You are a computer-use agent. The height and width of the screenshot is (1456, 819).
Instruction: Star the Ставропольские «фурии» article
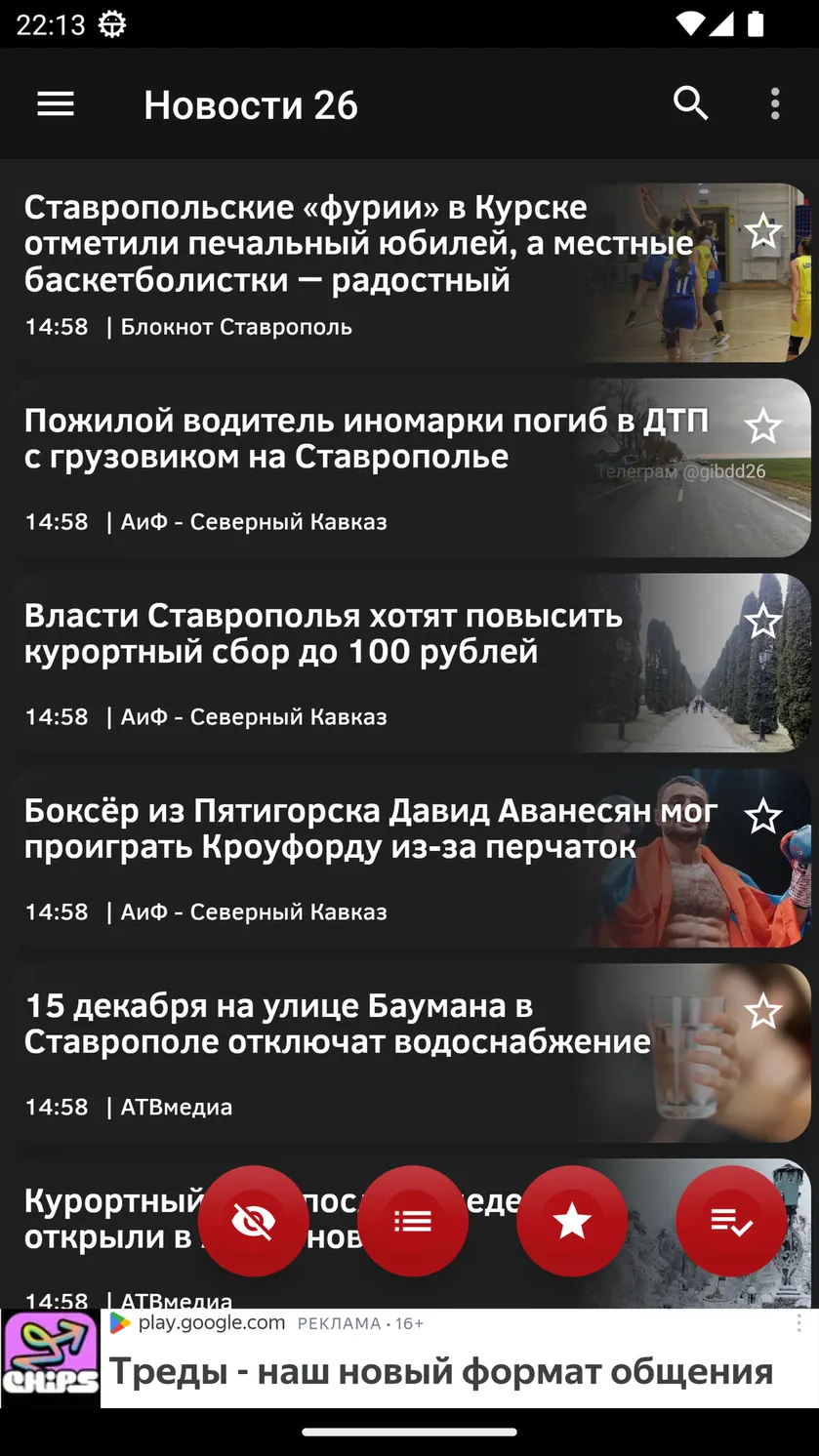[763, 231]
